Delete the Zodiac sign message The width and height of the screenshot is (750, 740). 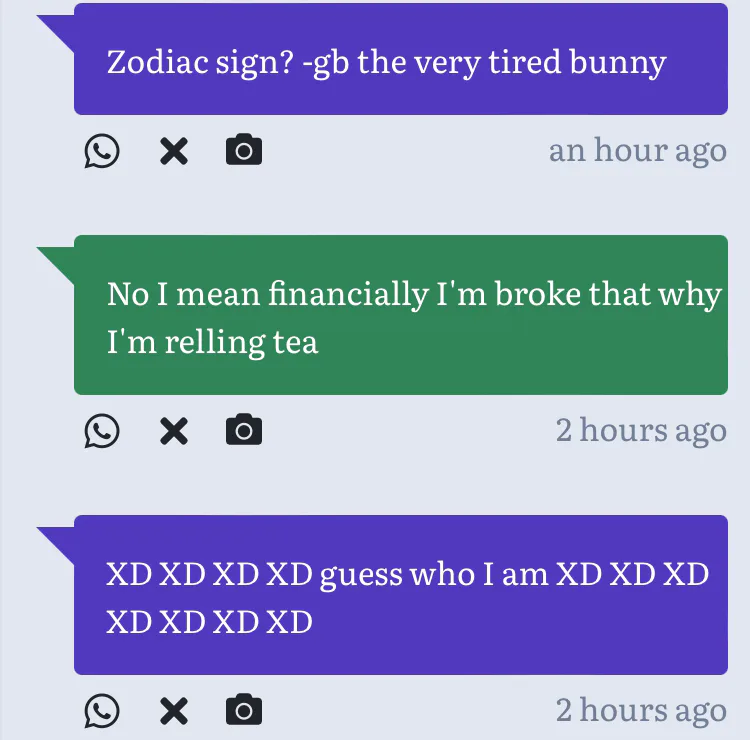pos(174,151)
